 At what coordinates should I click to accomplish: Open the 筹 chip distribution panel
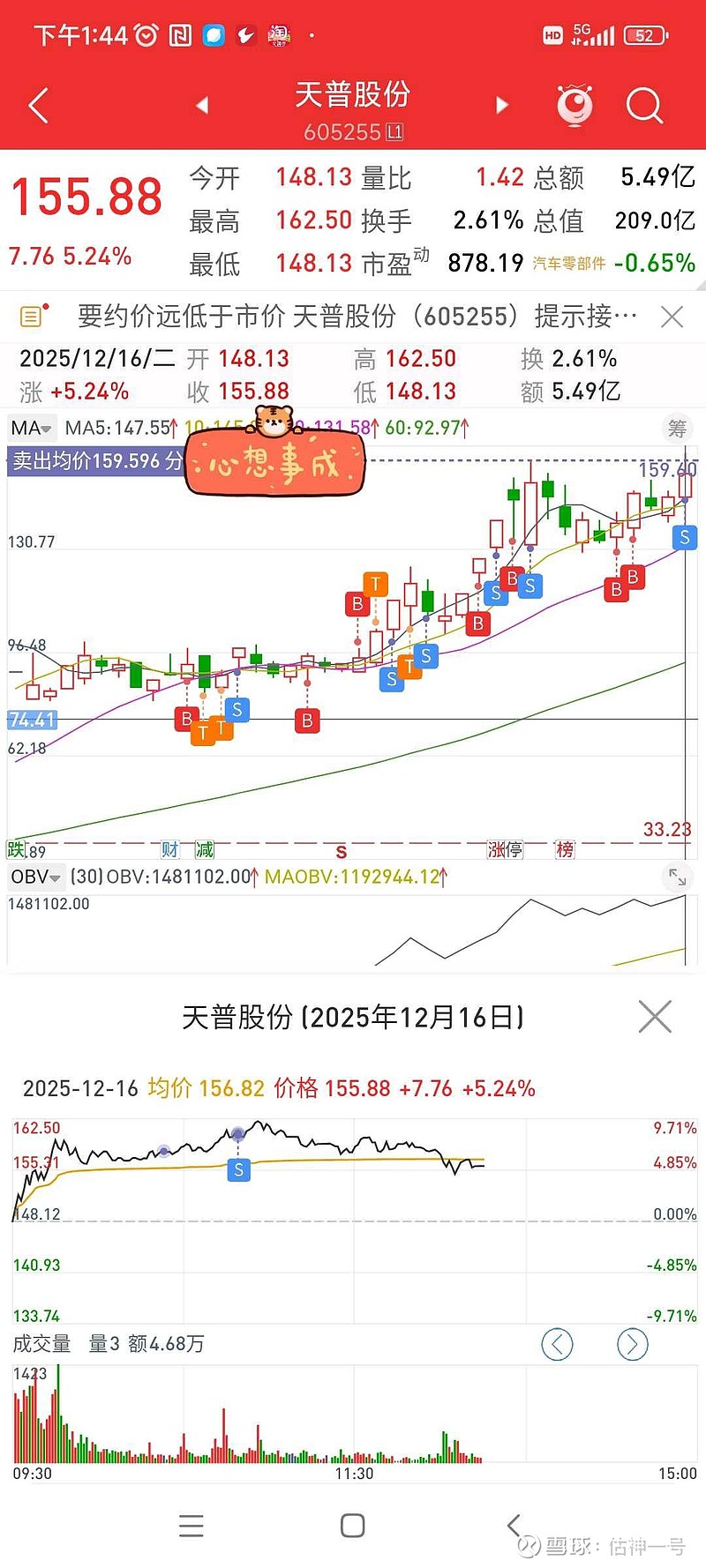(679, 429)
